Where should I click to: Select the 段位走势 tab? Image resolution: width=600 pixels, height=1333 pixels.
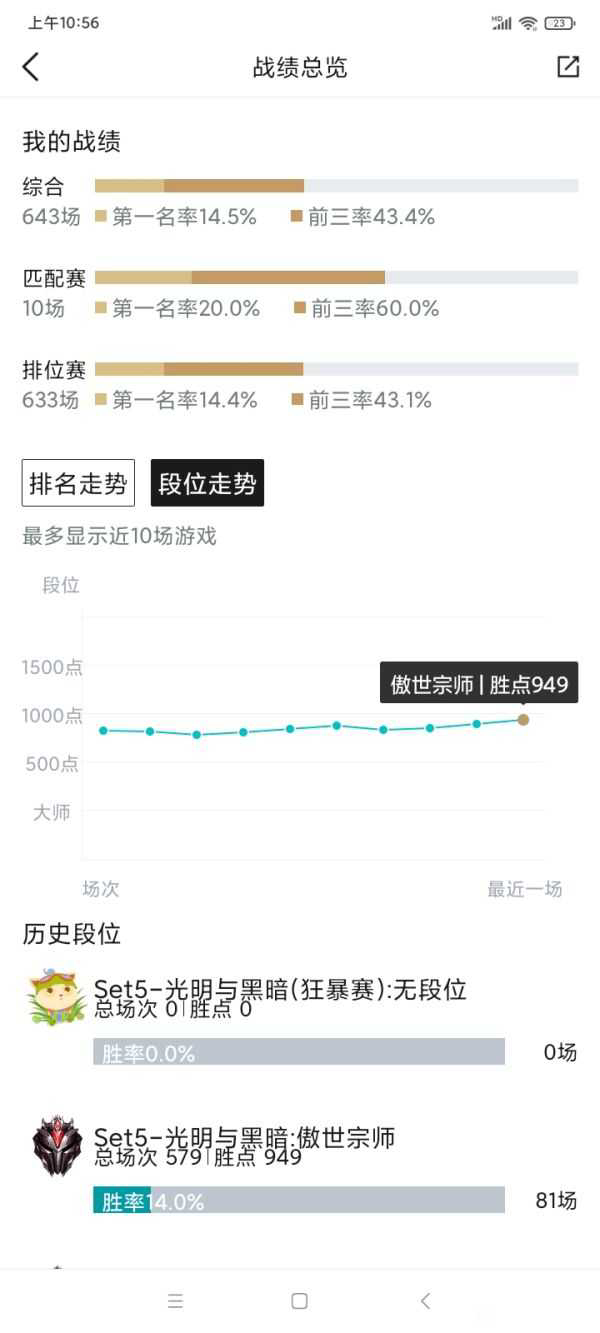(207, 484)
